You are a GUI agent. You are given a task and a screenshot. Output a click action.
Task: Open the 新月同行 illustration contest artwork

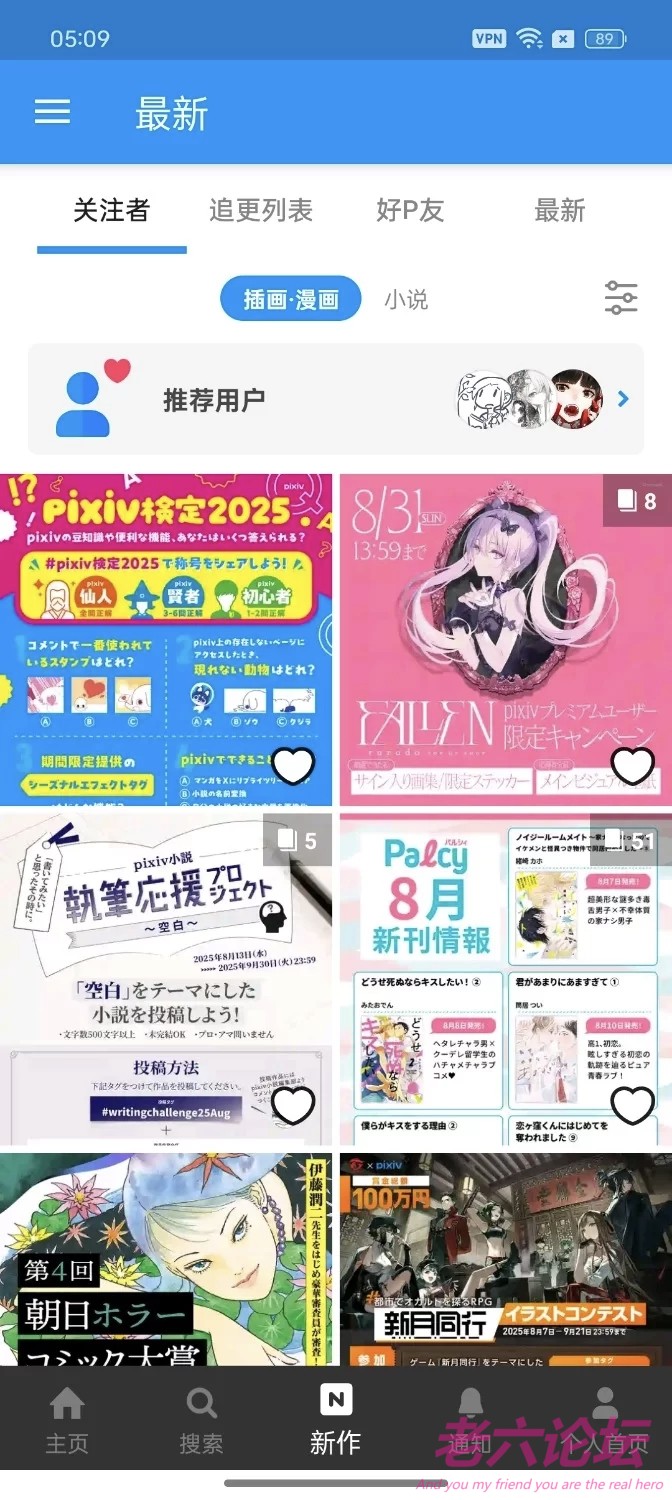pyautogui.click(x=505, y=1260)
